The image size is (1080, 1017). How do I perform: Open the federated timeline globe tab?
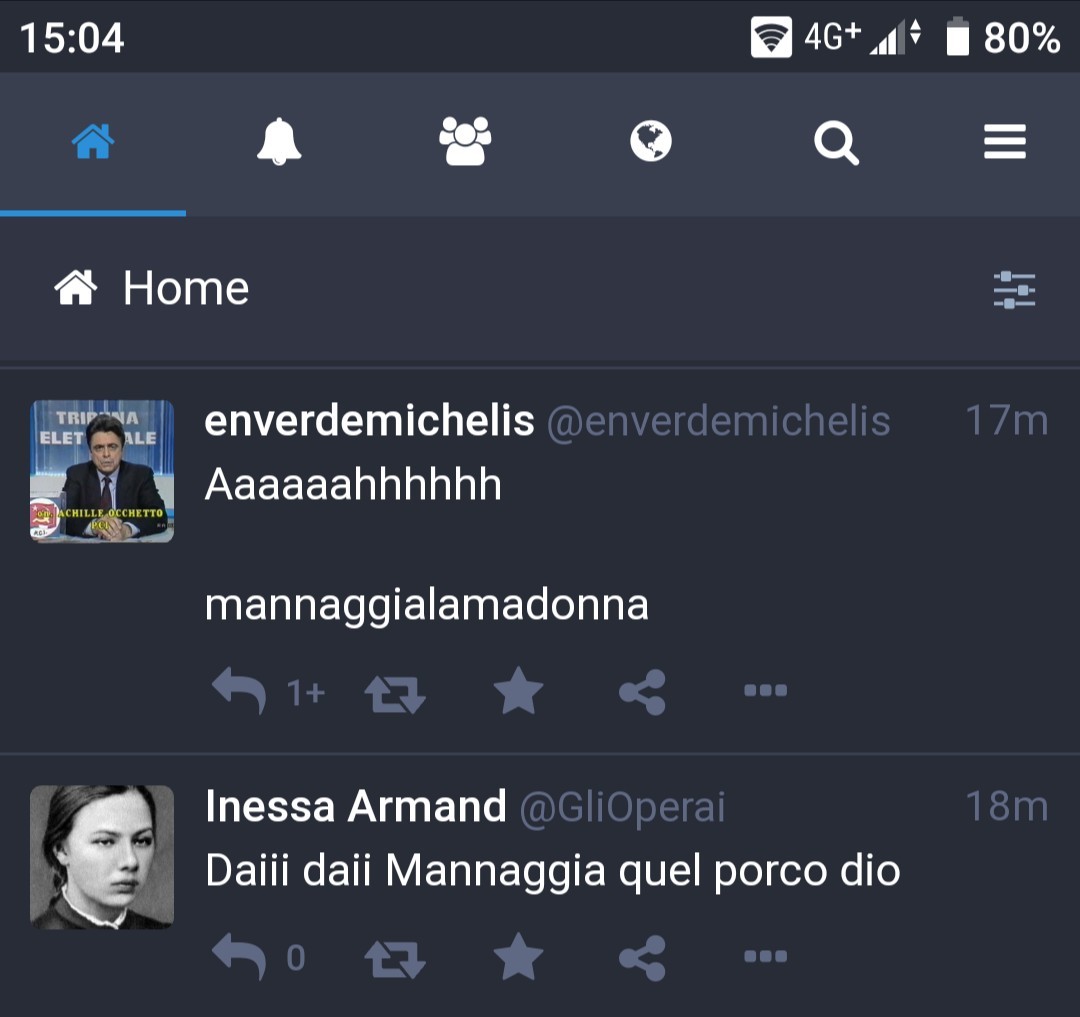tap(651, 142)
